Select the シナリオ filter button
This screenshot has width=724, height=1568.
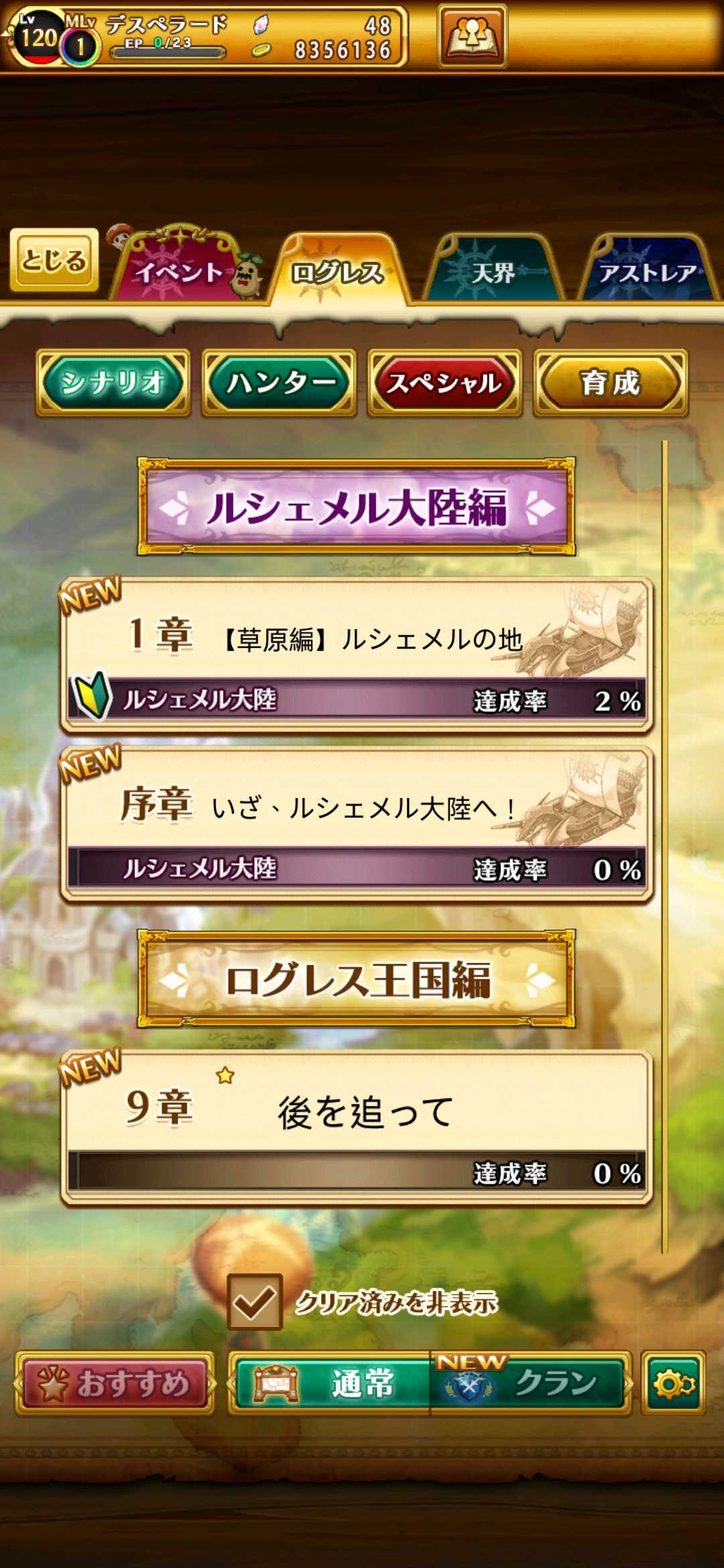[x=113, y=383]
